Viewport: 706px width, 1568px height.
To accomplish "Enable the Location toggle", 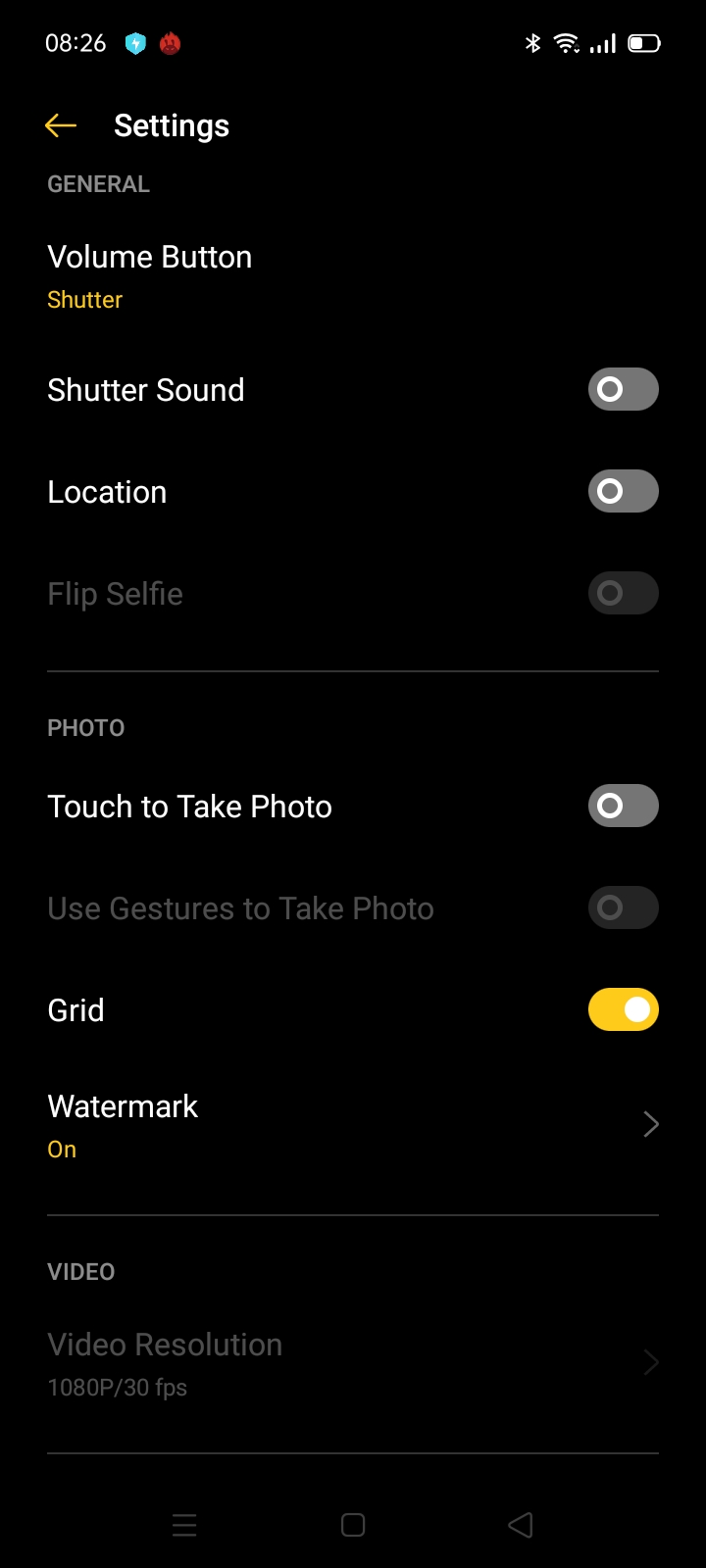I will [x=623, y=492].
